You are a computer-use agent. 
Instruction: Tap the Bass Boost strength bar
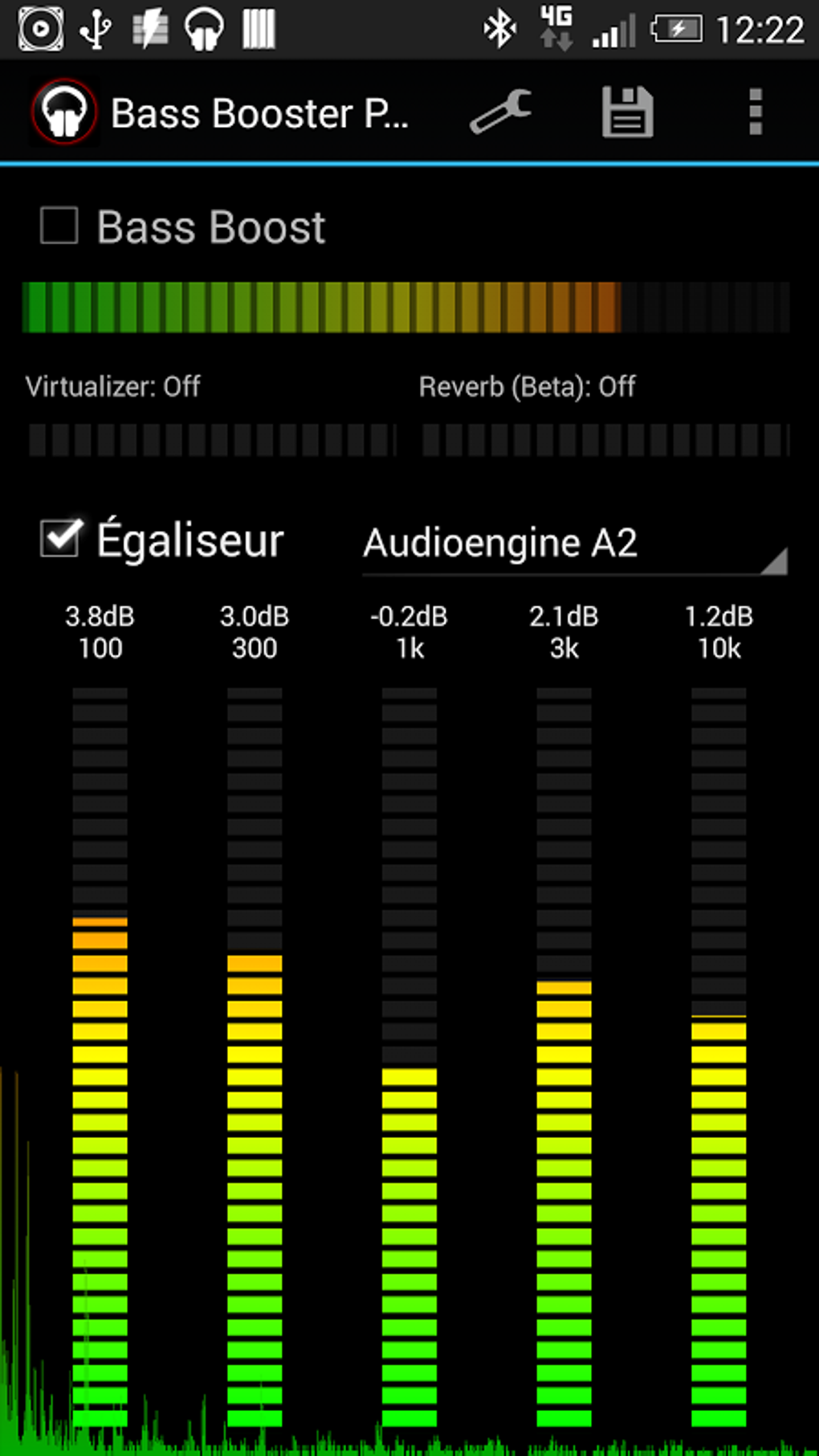405,308
